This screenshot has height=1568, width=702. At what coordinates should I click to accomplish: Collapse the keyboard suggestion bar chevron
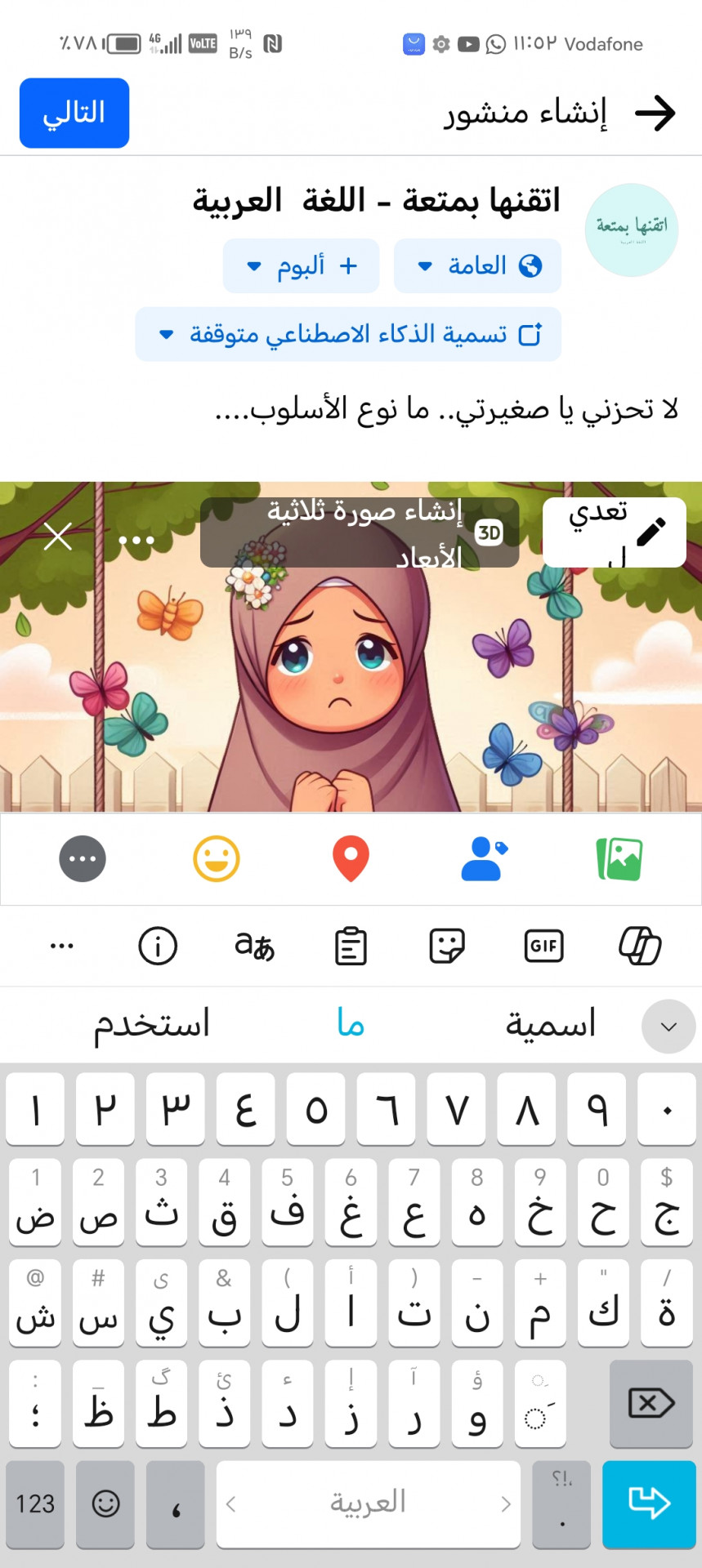point(668,1027)
